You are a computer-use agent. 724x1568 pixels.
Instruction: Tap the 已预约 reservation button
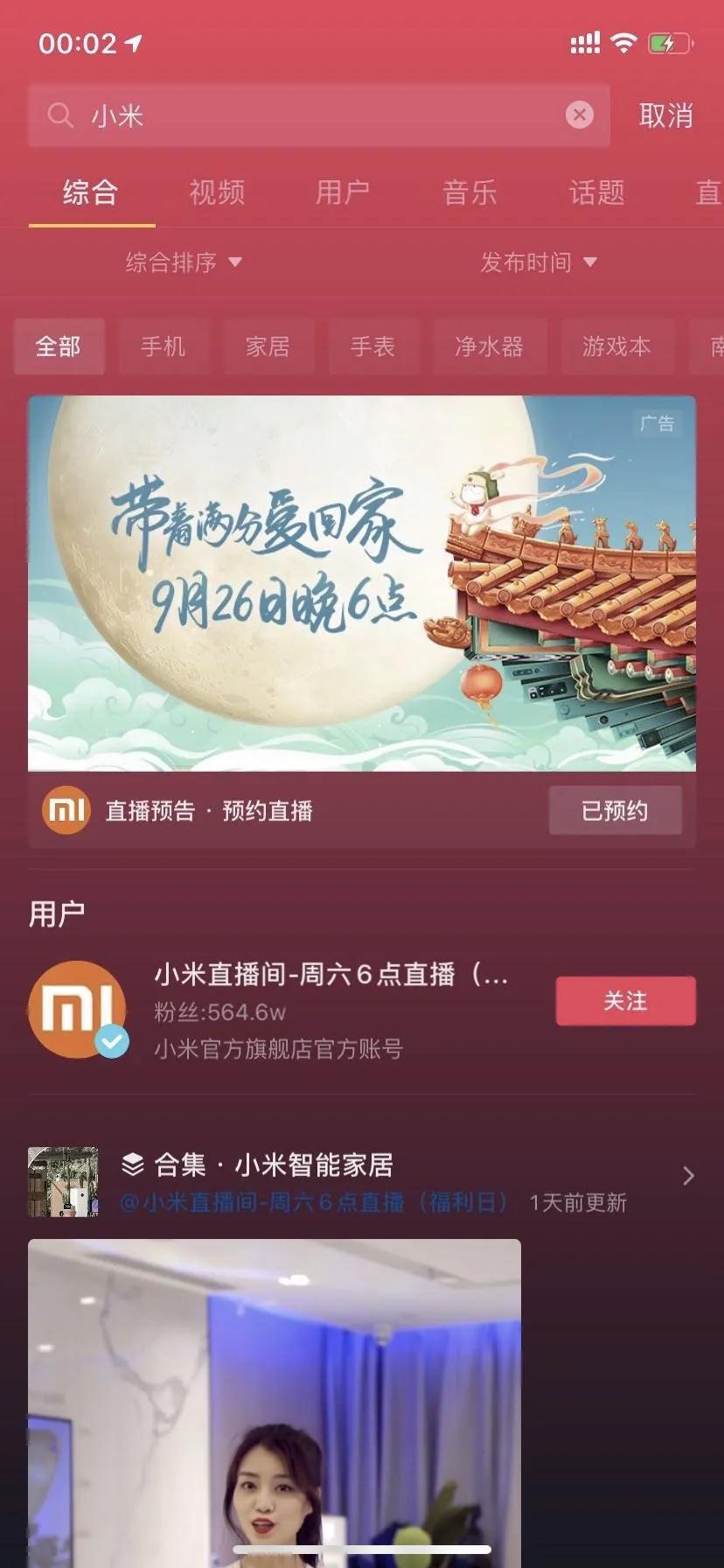pyautogui.click(x=615, y=810)
